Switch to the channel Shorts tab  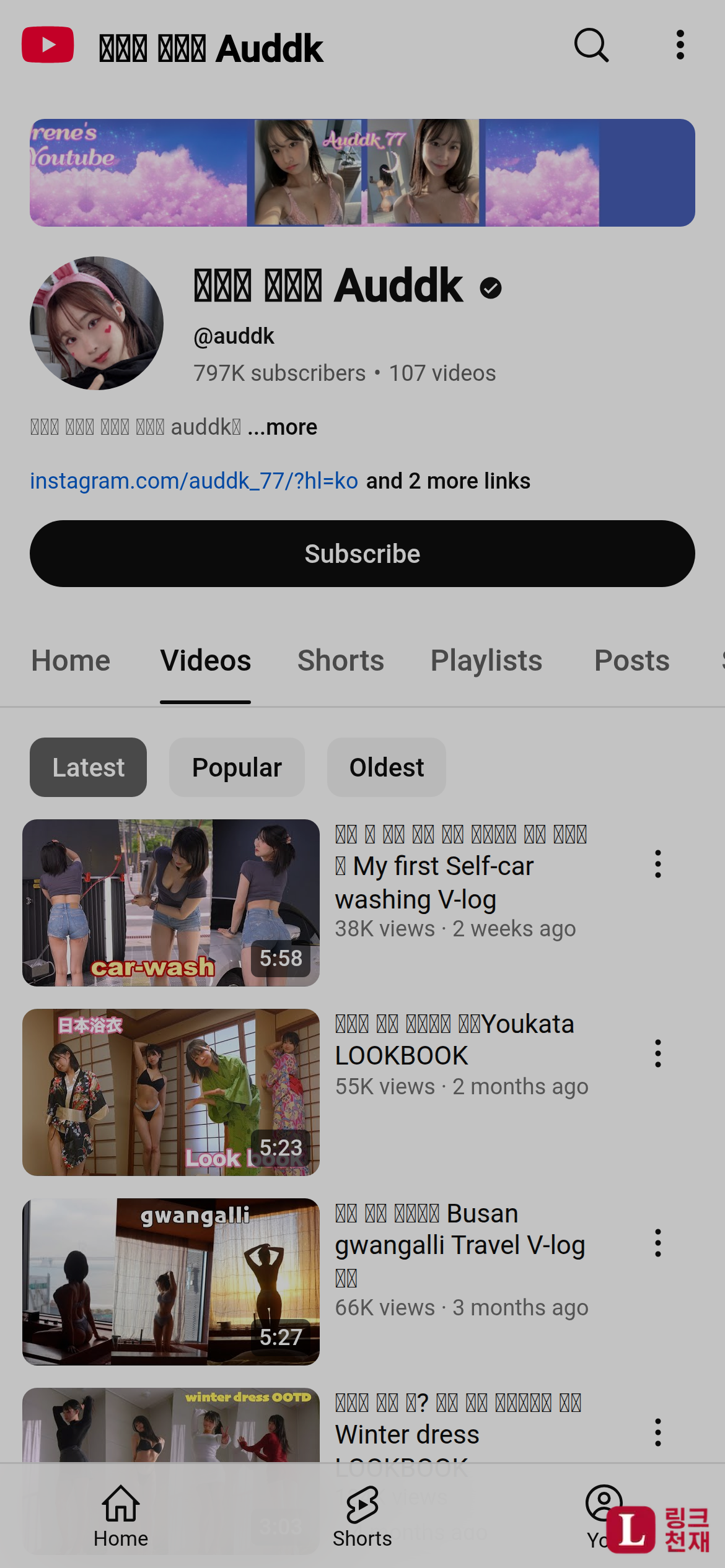(x=340, y=661)
